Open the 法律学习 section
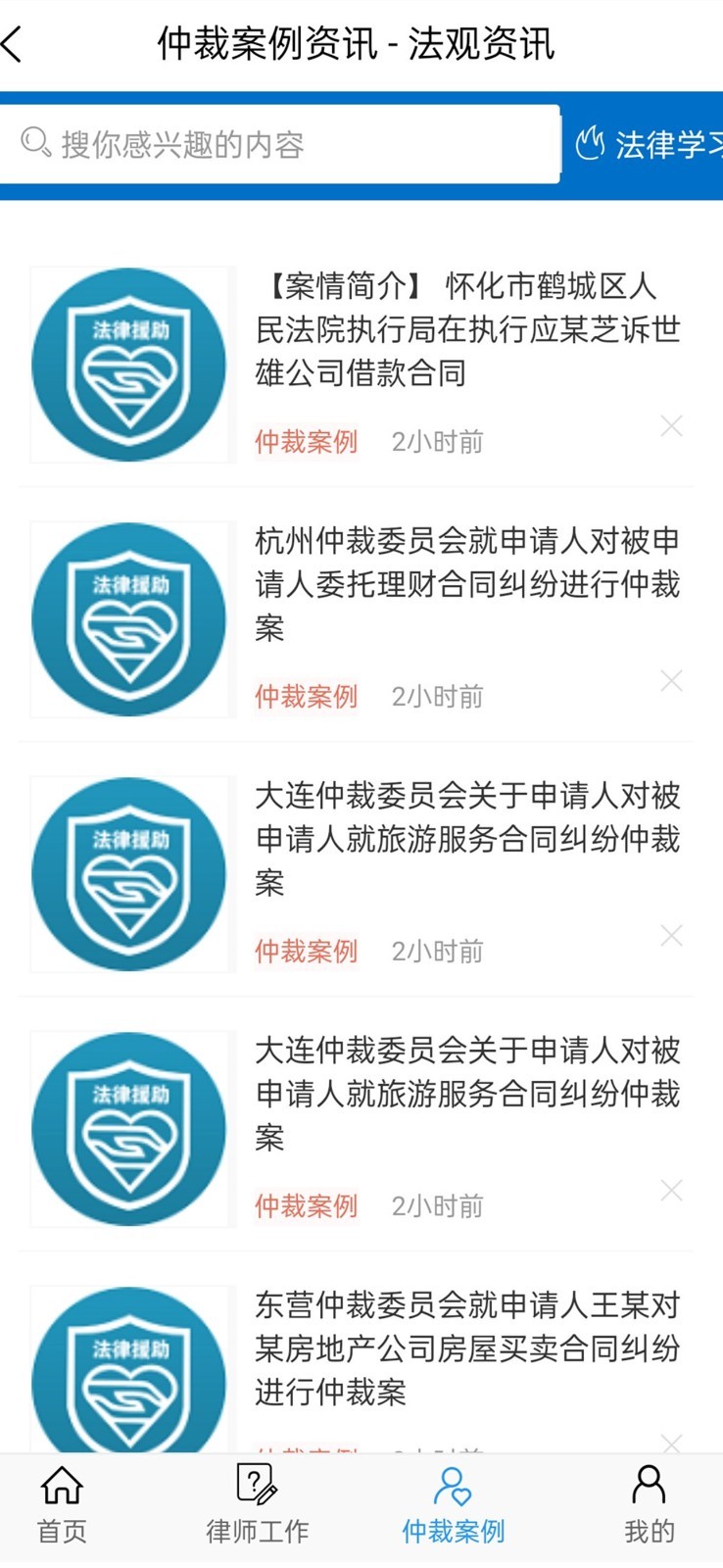This screenshot has height=1568, width=723. [649, 145]
